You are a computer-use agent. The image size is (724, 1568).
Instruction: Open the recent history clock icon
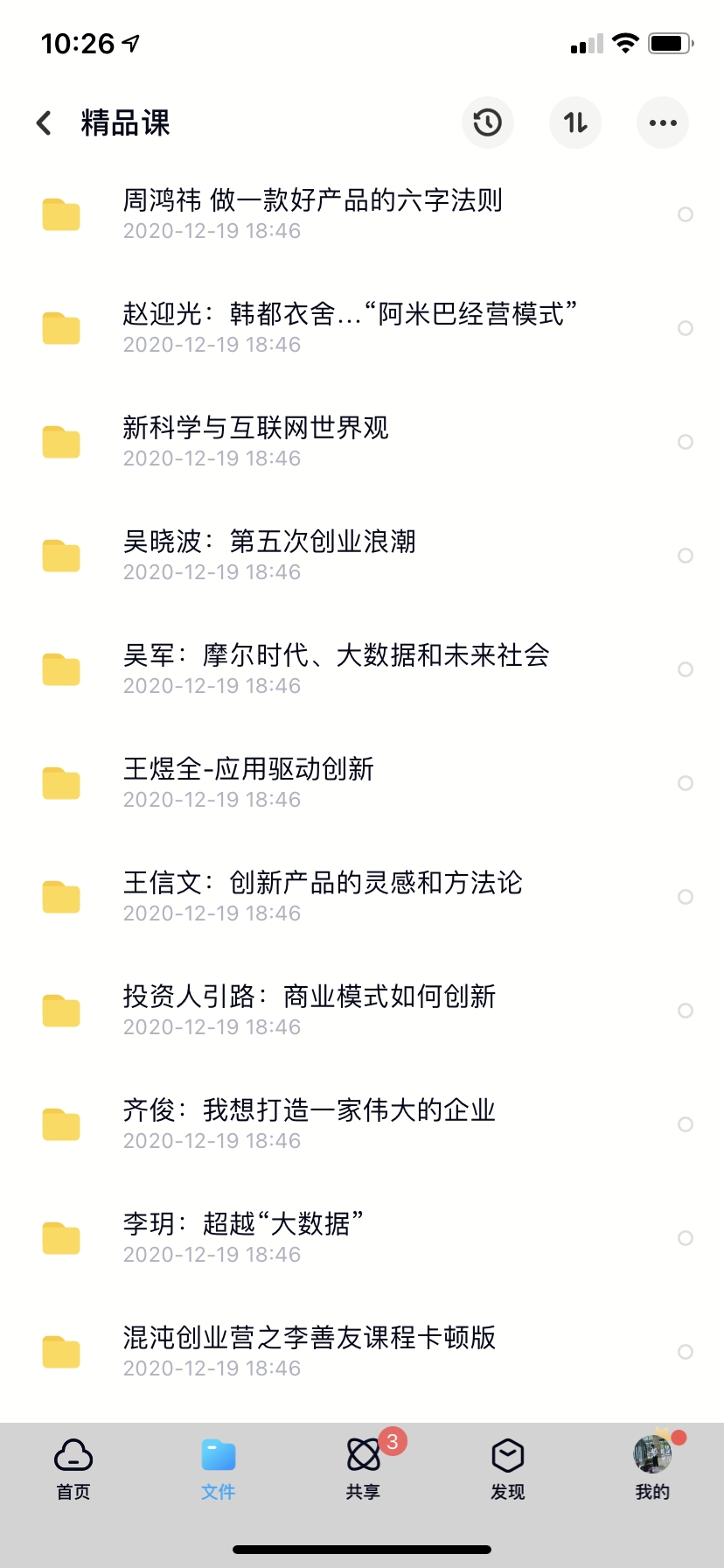(487, 122)
